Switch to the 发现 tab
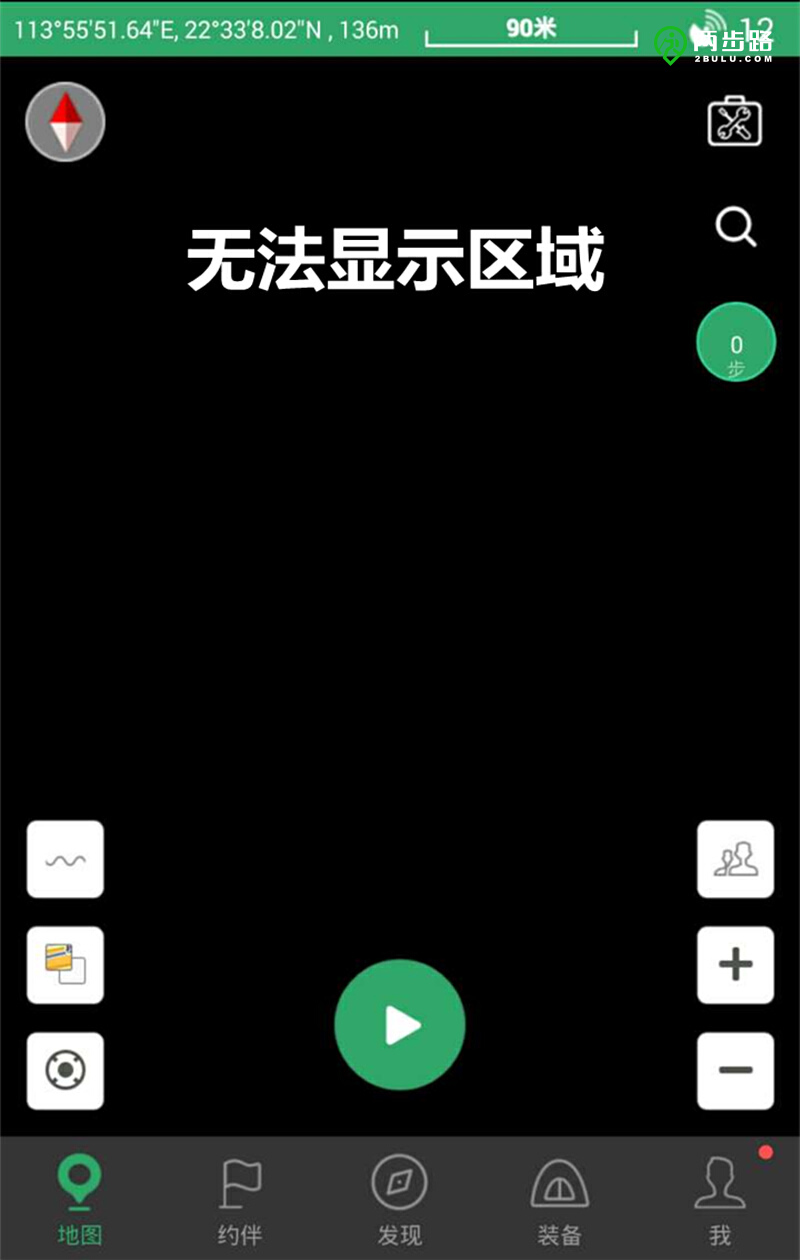The image size is (800, 1260). (400, 1200)
